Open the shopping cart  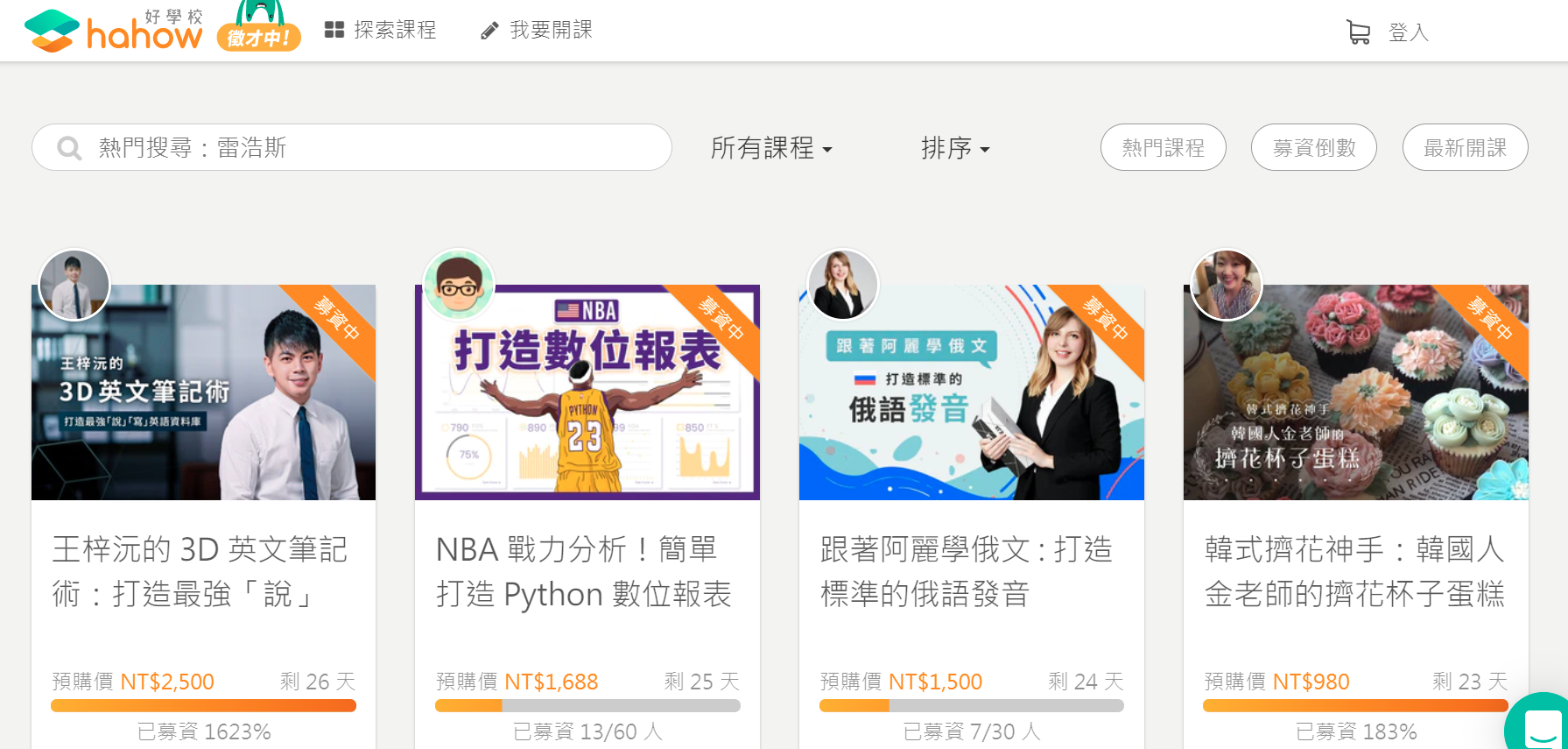coord(1358,32)
